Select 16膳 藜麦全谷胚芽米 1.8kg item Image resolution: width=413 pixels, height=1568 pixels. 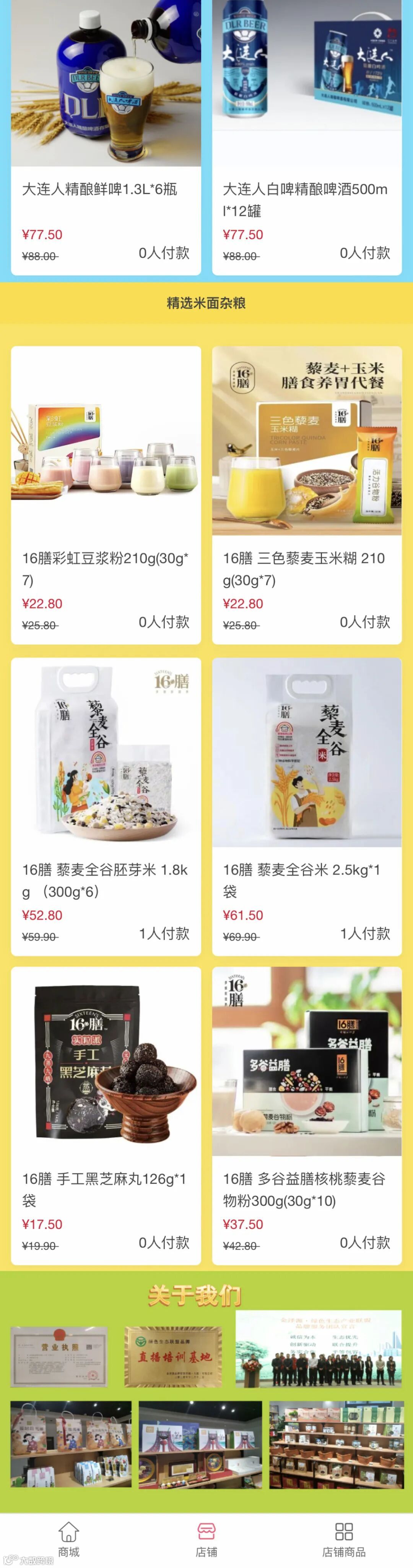[106, 806]
